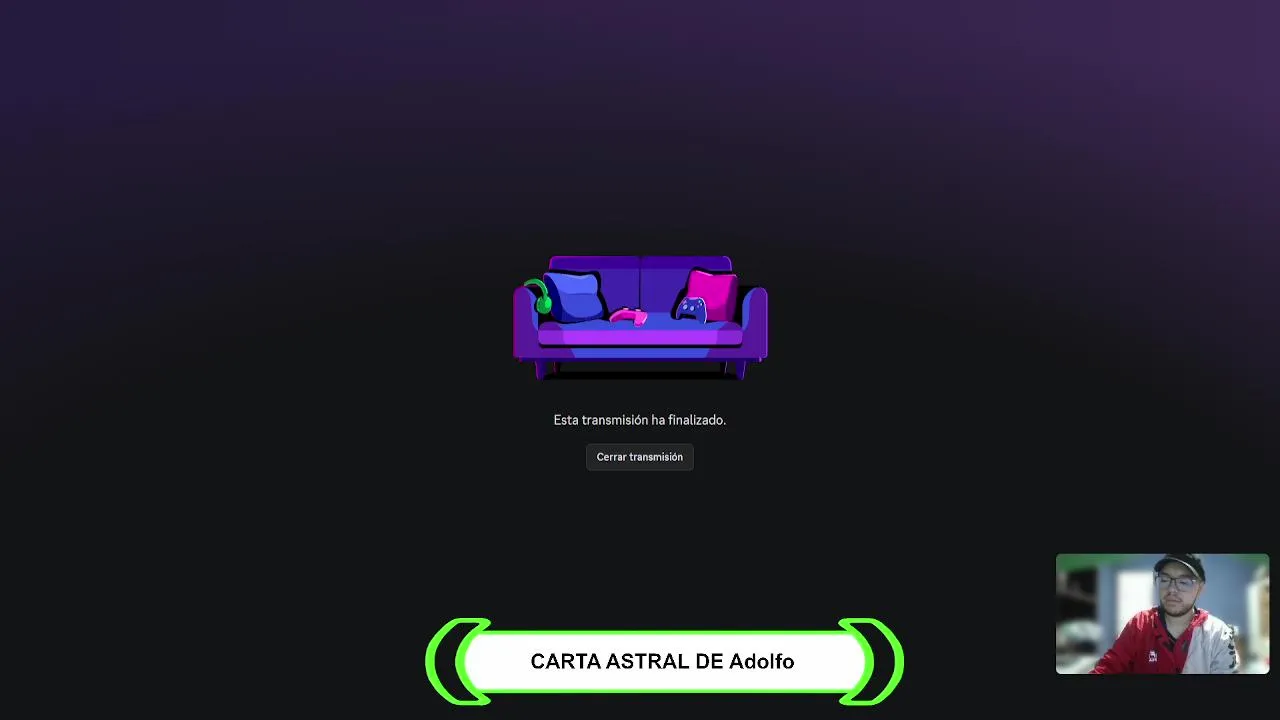Tap the Cerrar transmisión button
The height and width of the screenshot is (720, 1280).
tap(639, 457)
